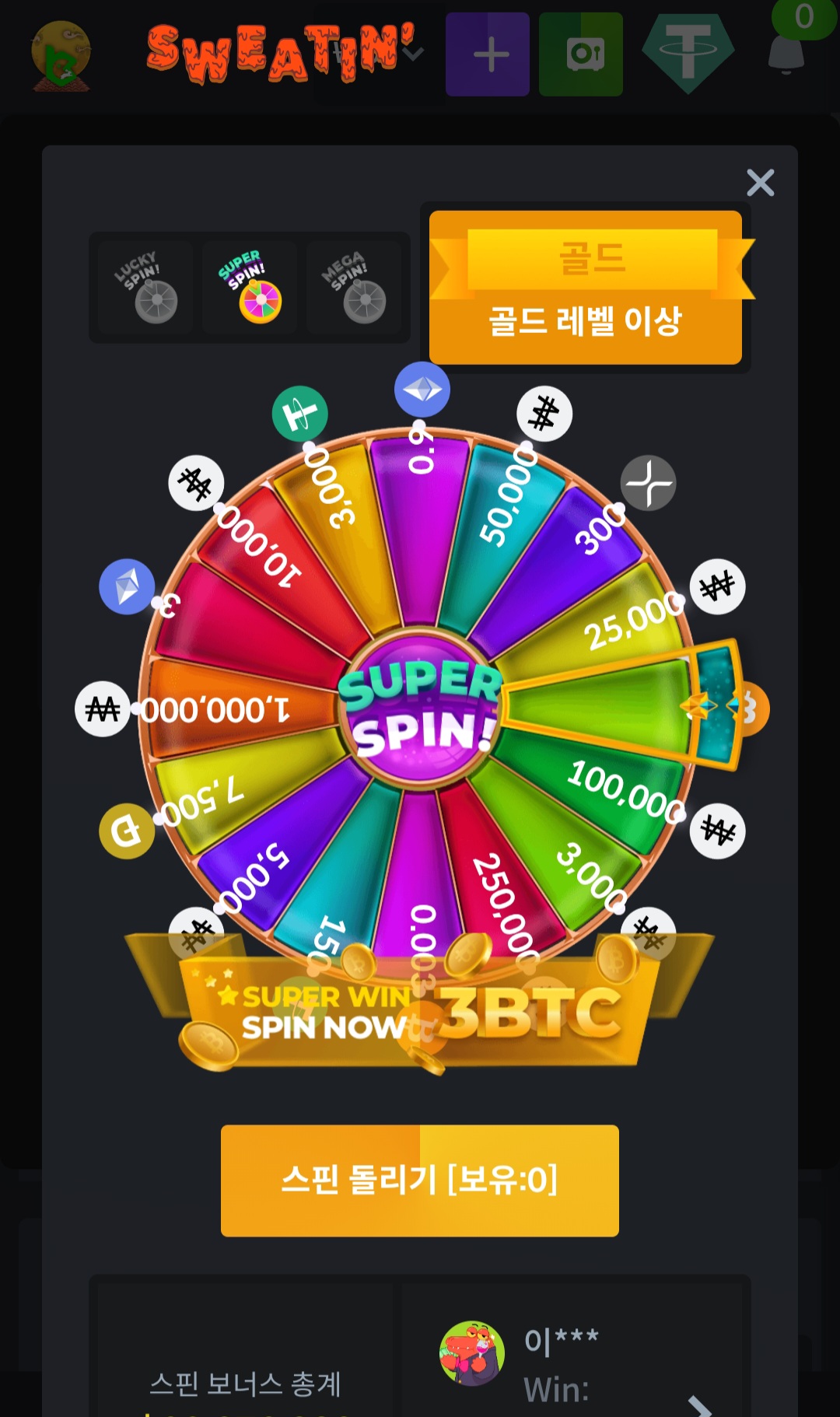Open the notifications bell
The height and width of the screenshot is (1417, 840).
click(x=786, y=53)
